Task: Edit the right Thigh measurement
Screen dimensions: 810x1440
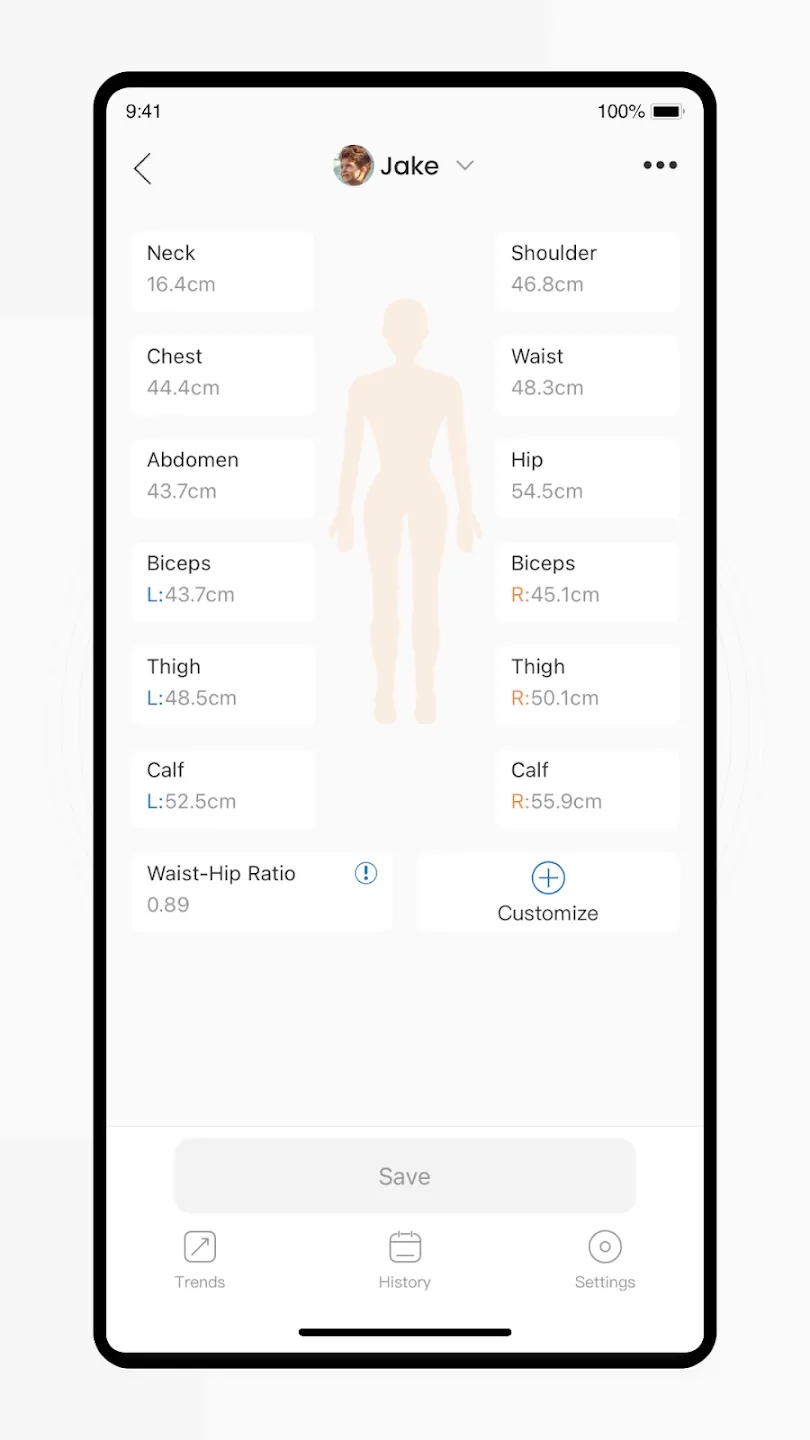Action: click(x=587, y=683)
